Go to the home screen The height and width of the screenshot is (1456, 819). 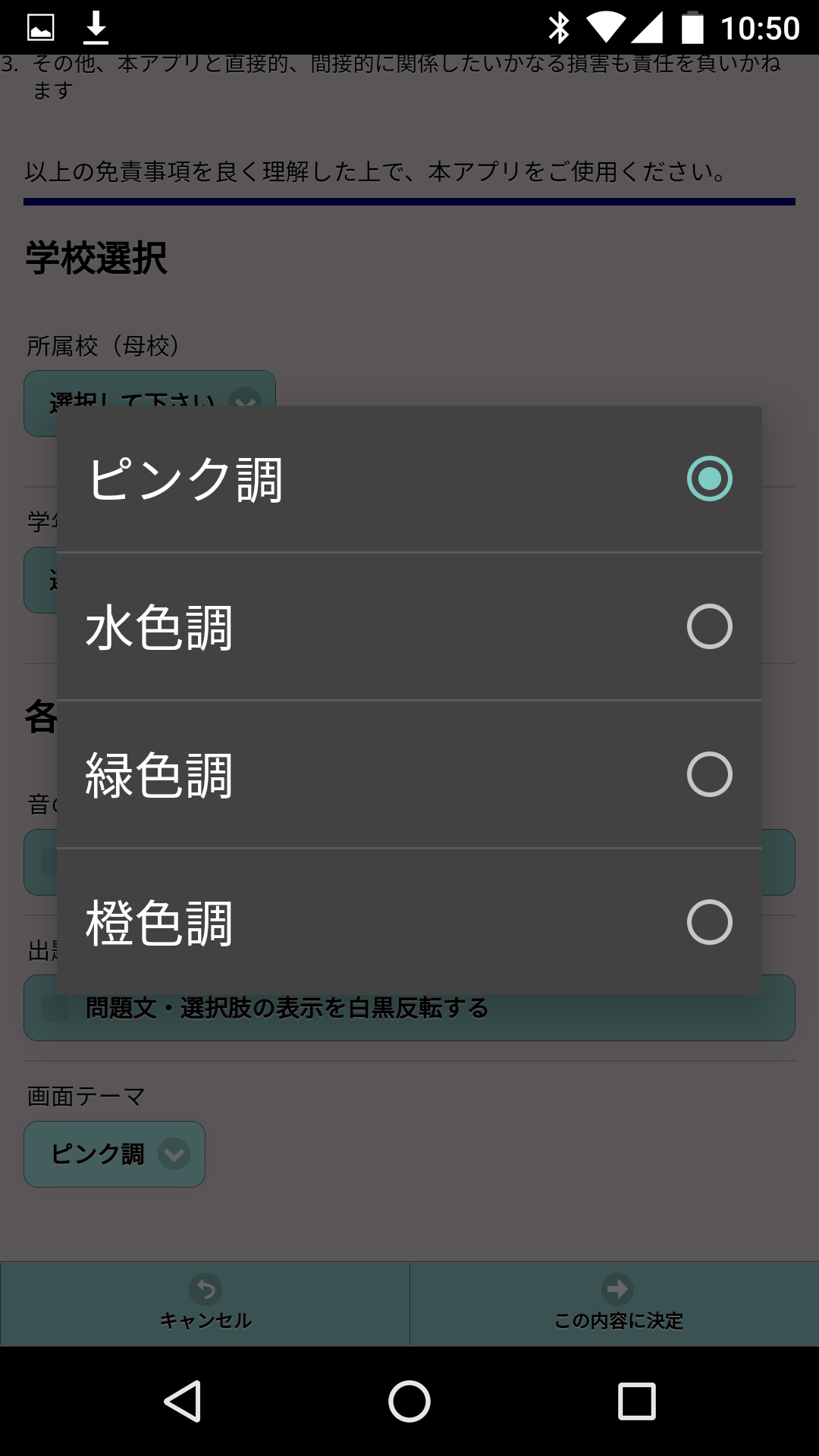[409, 1401]
